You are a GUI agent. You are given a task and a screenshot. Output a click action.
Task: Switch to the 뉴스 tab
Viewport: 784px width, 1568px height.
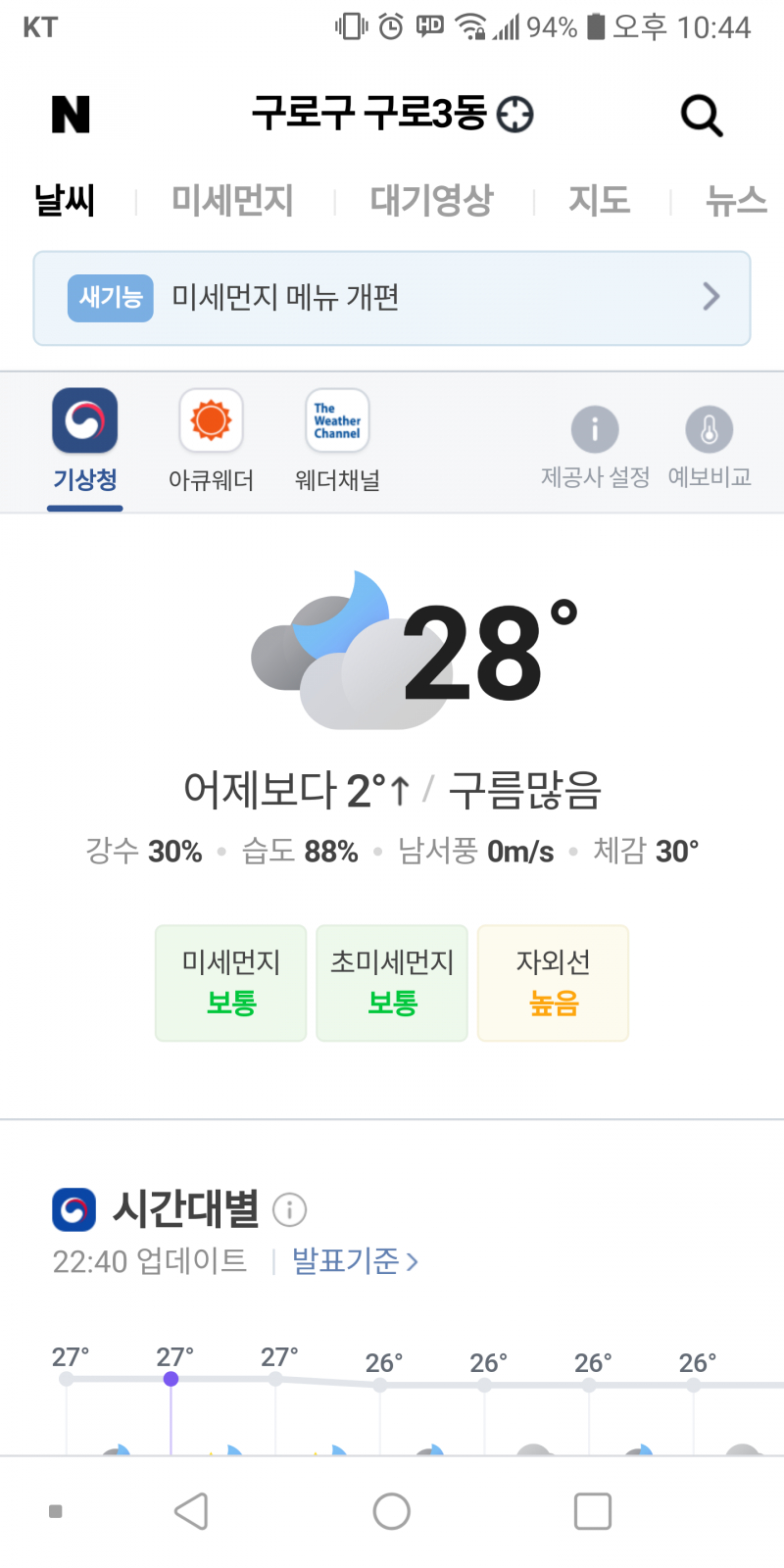[x=735, y=201]
